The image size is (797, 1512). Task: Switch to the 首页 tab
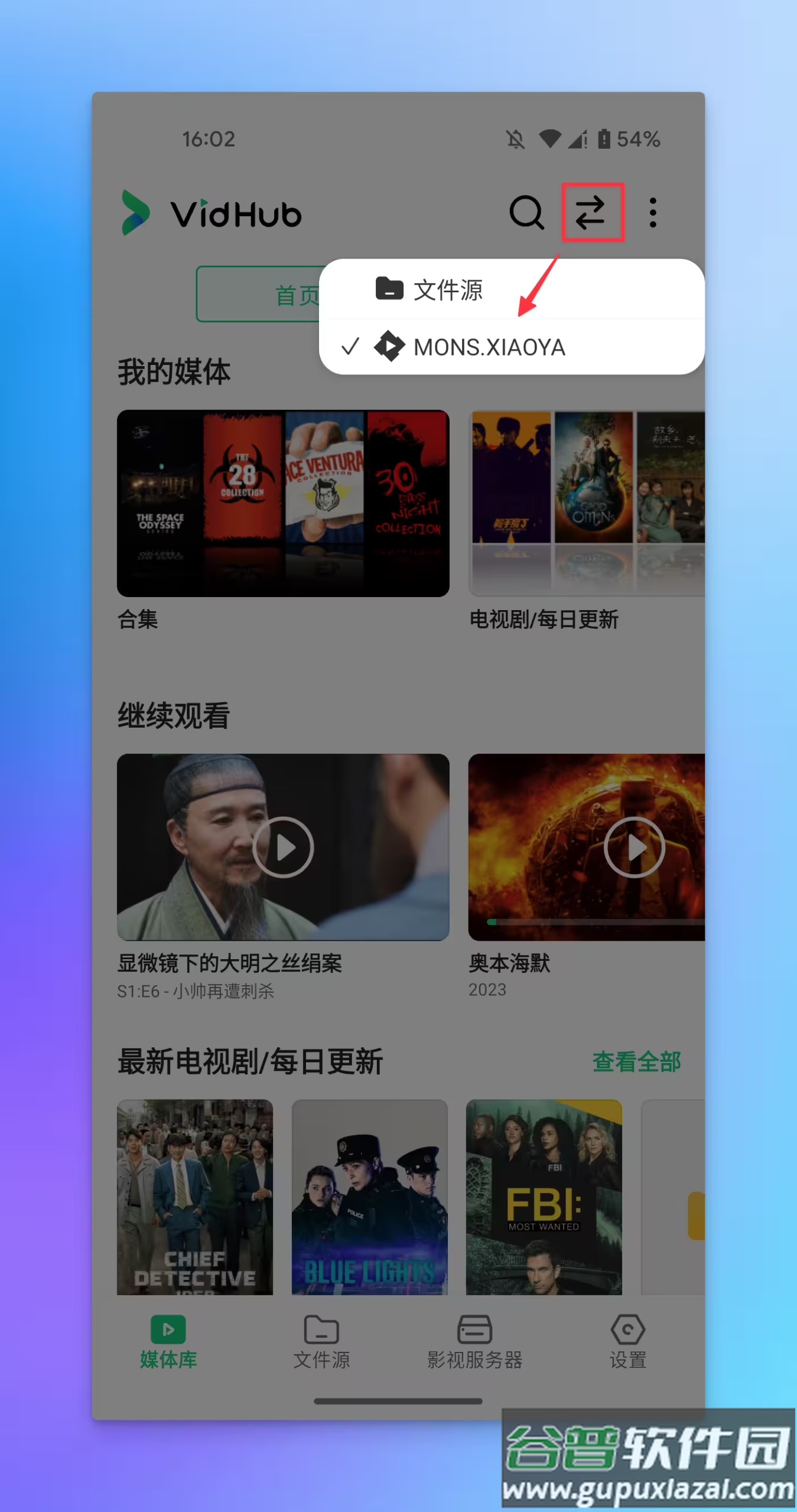(260, 295)
